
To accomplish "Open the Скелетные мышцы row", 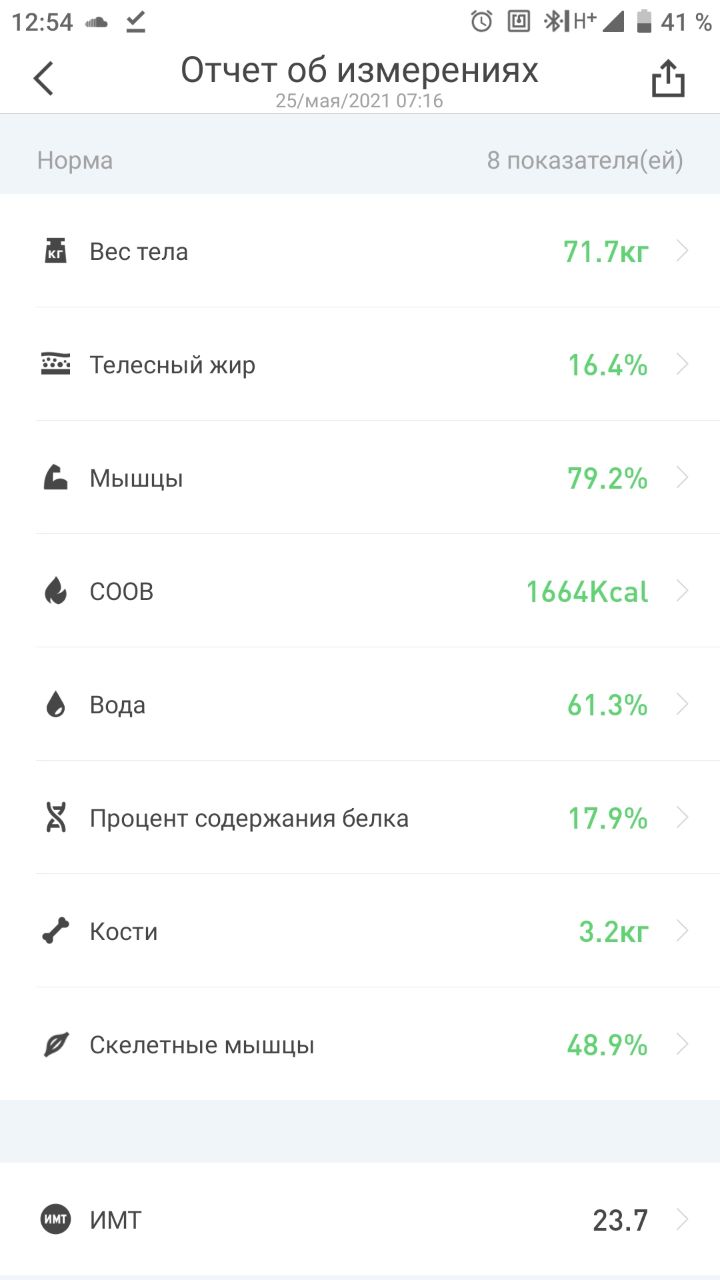I will pyautogui.click(x=360, y=1045).
